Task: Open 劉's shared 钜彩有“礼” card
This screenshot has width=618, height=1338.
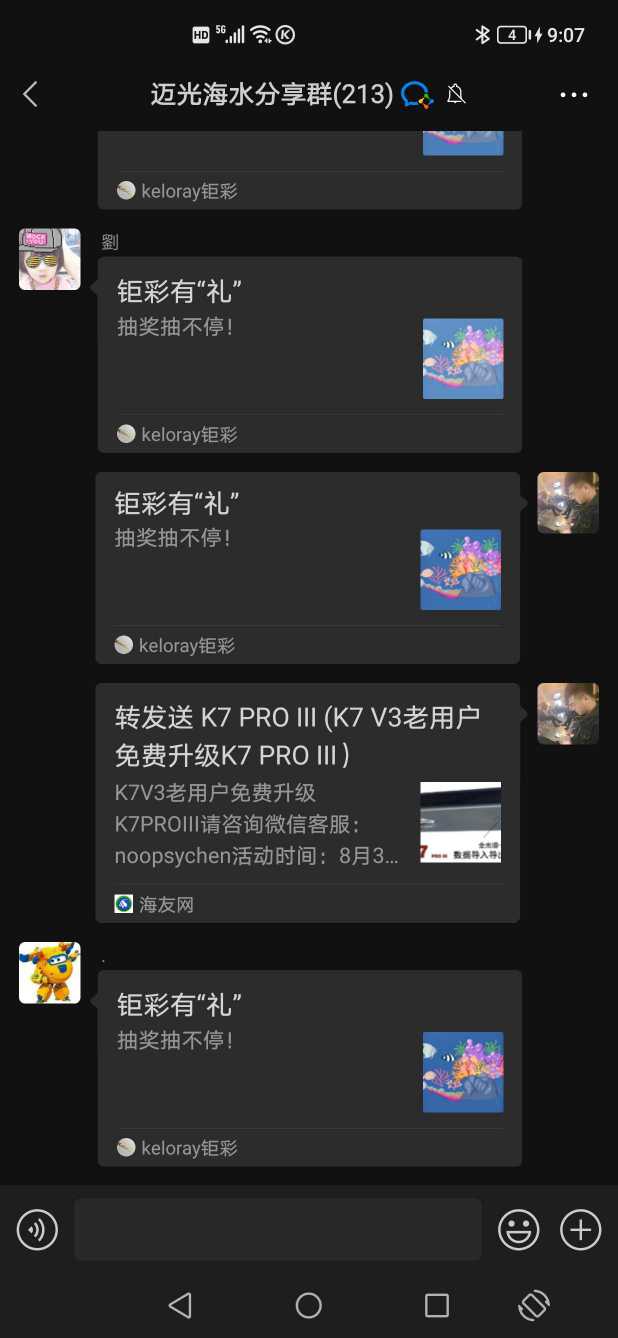Action: tap(309, 353)
